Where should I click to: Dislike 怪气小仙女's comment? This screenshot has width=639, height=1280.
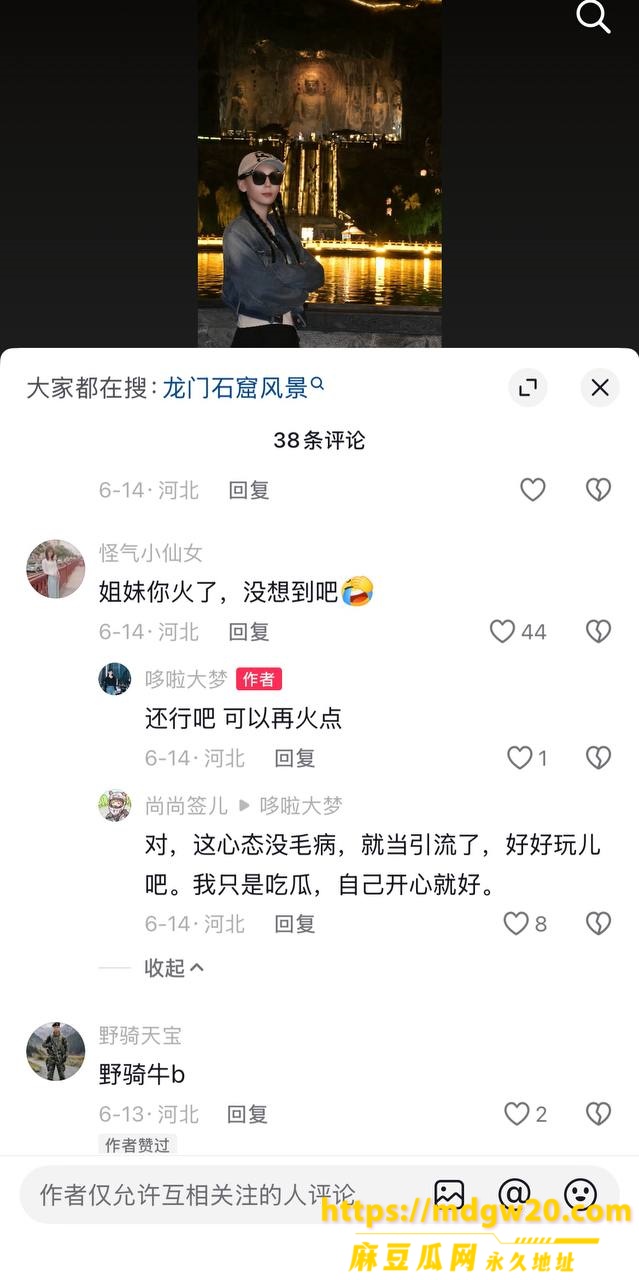click(x=598, y=632)
